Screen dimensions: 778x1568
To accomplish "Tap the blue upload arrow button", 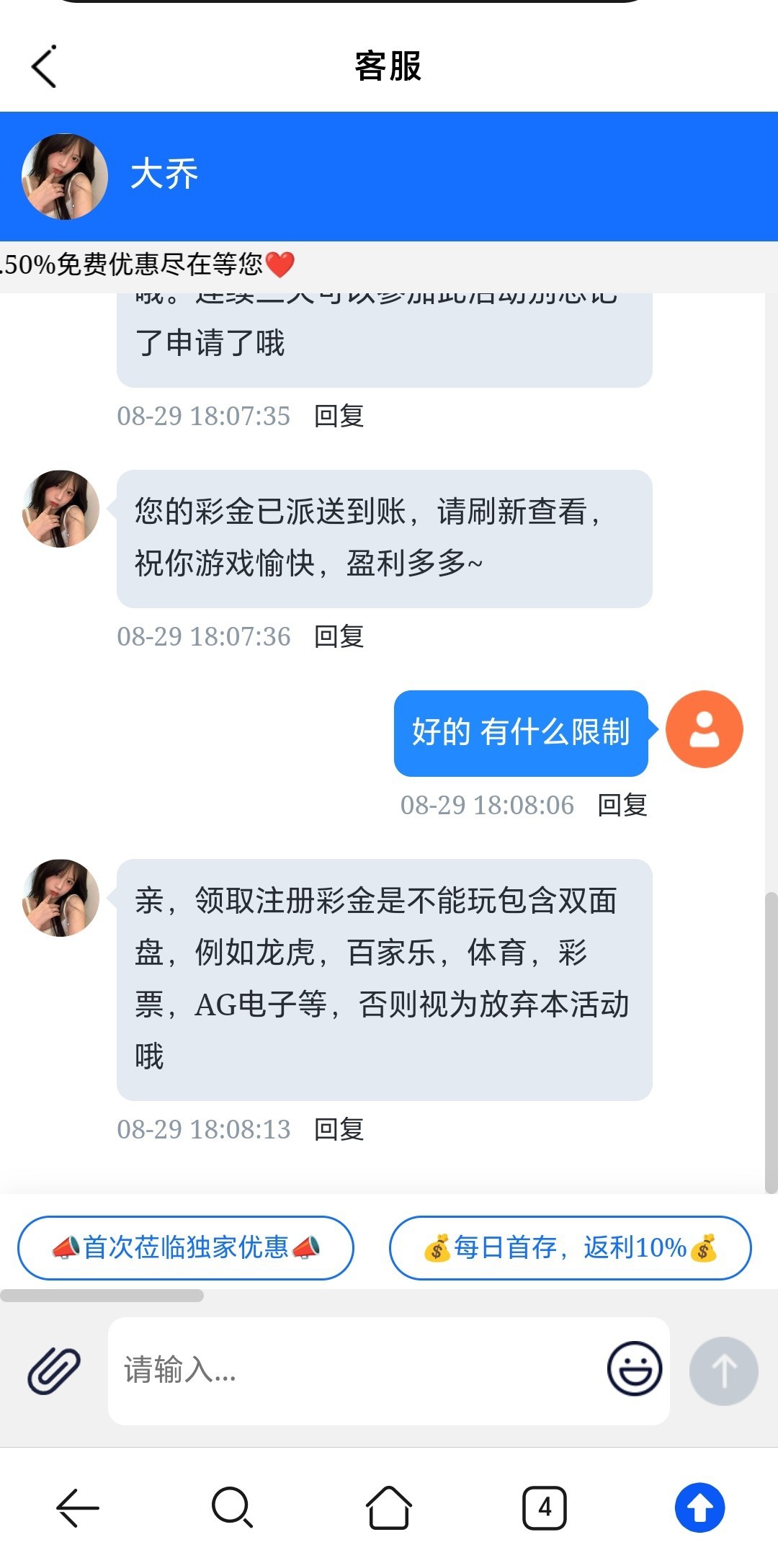I will click(699, 1507).
